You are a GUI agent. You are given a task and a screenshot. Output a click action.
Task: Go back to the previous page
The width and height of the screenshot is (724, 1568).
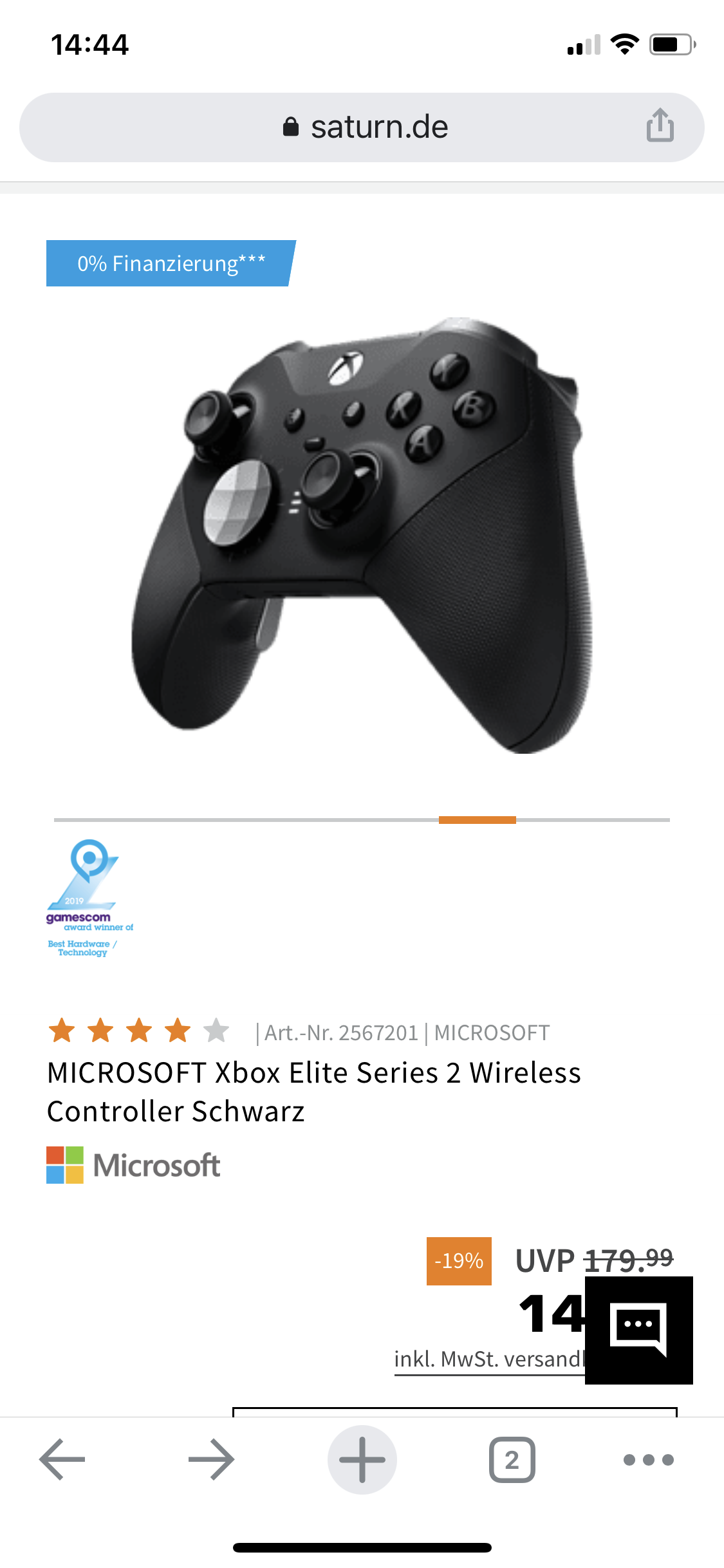click(x=62, y=1459)
